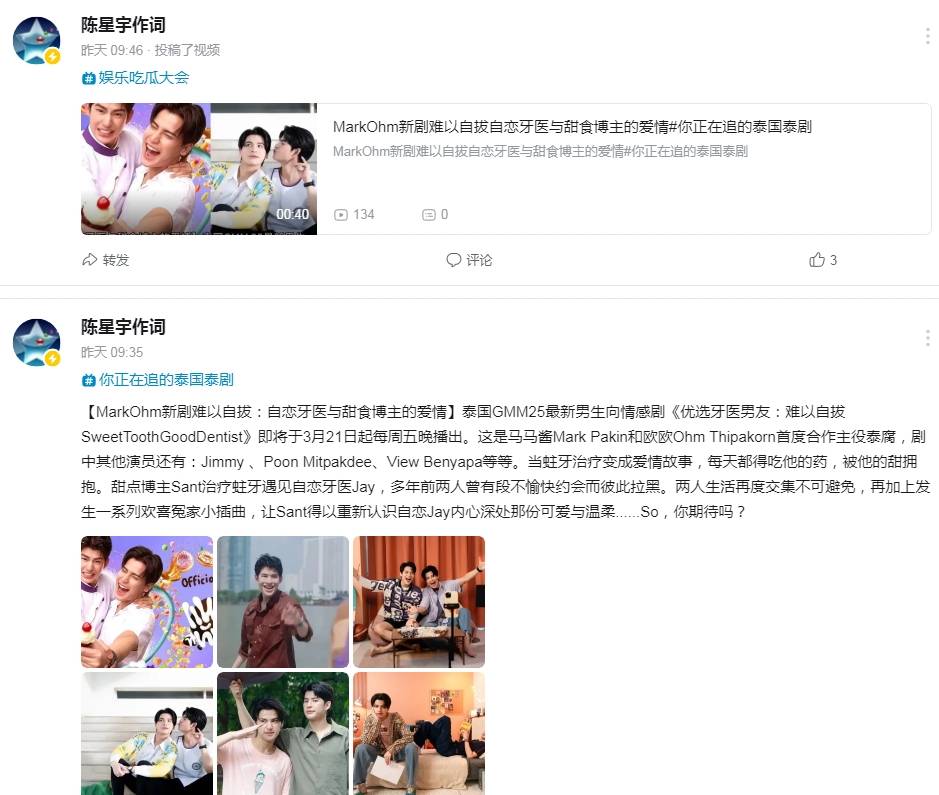Open overflow menu on the 09:46 post

927,36
